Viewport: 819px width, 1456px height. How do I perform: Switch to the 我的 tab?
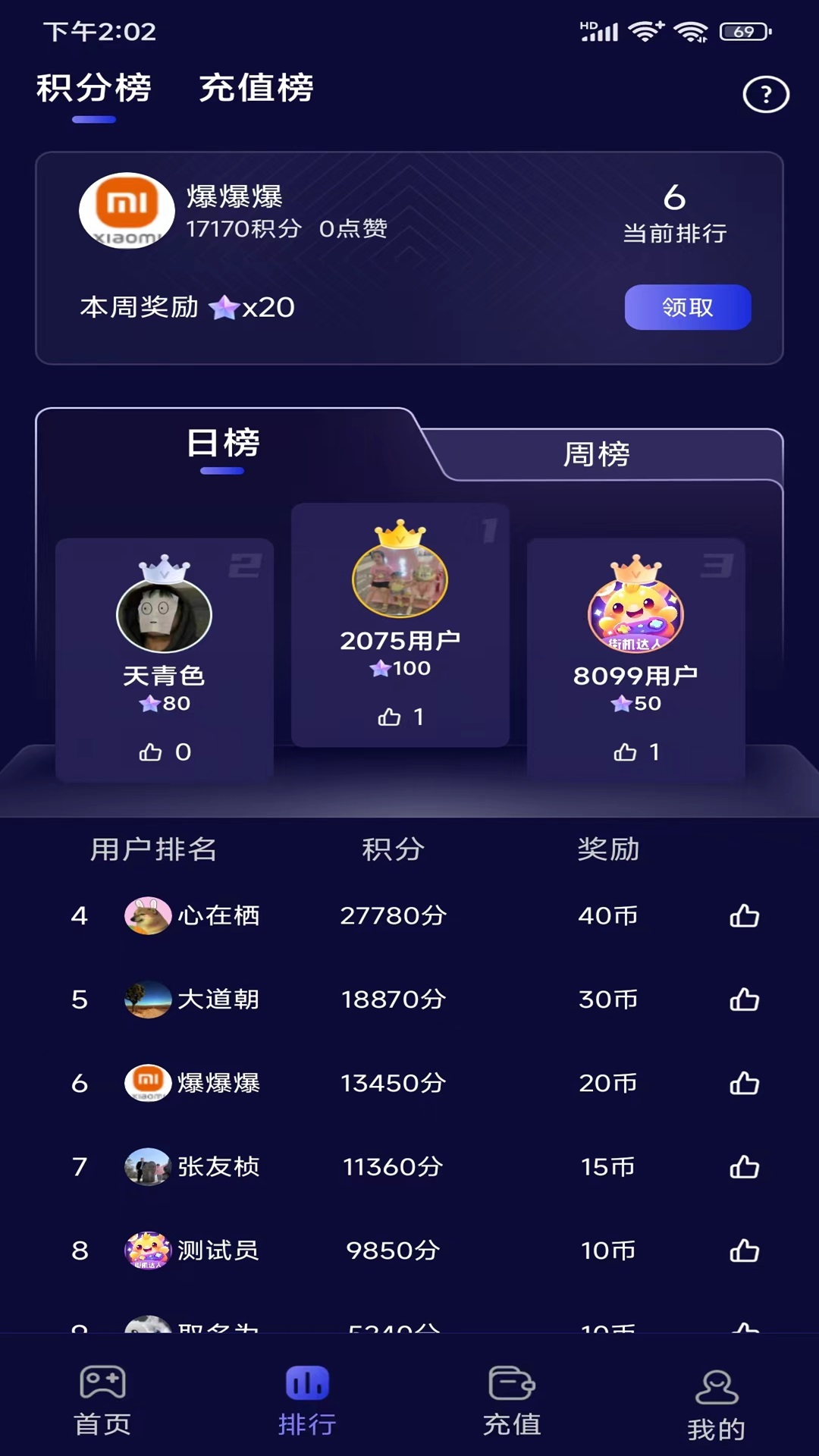click(716, 1404)
